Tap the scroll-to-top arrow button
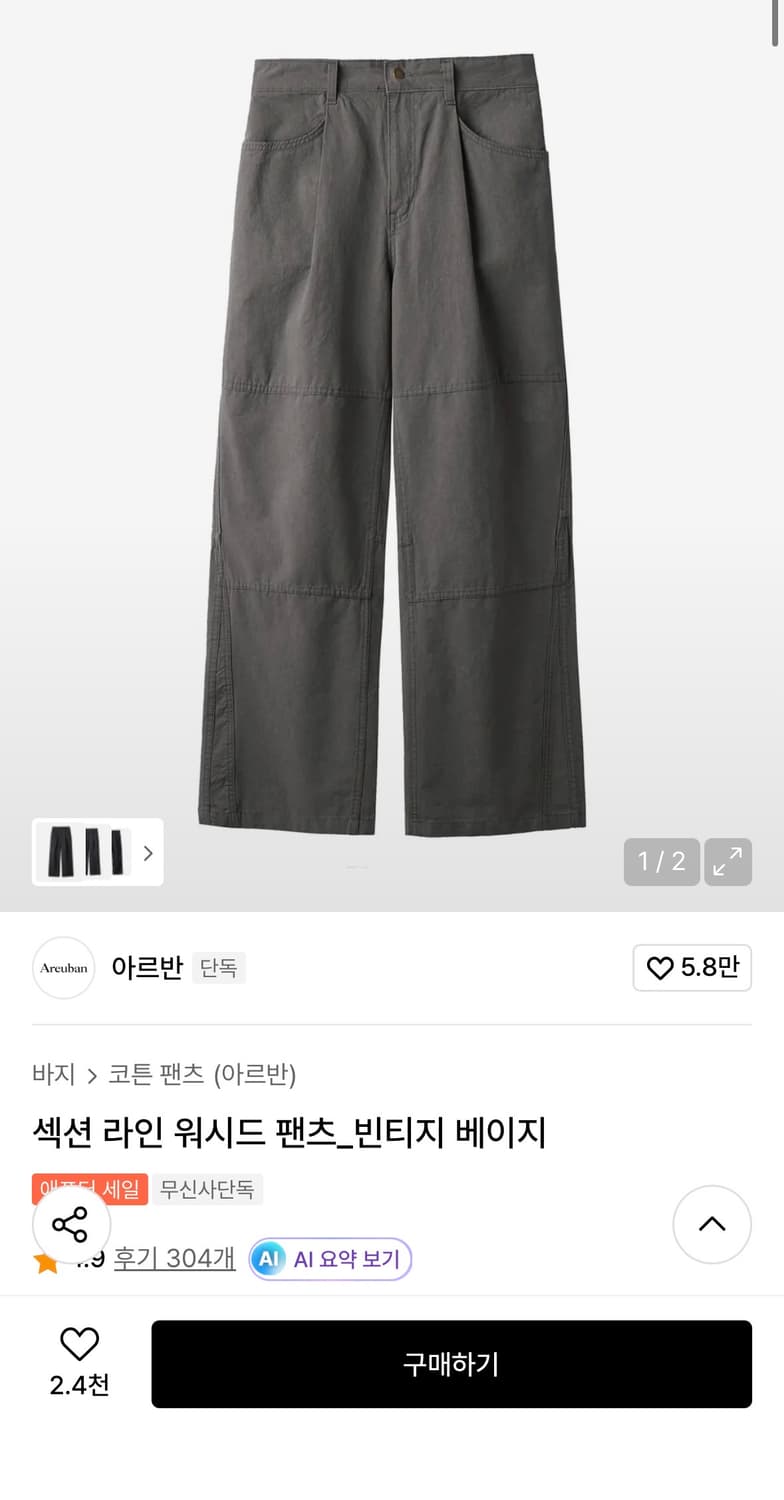784x1500 pixels. coord(712,1224)
